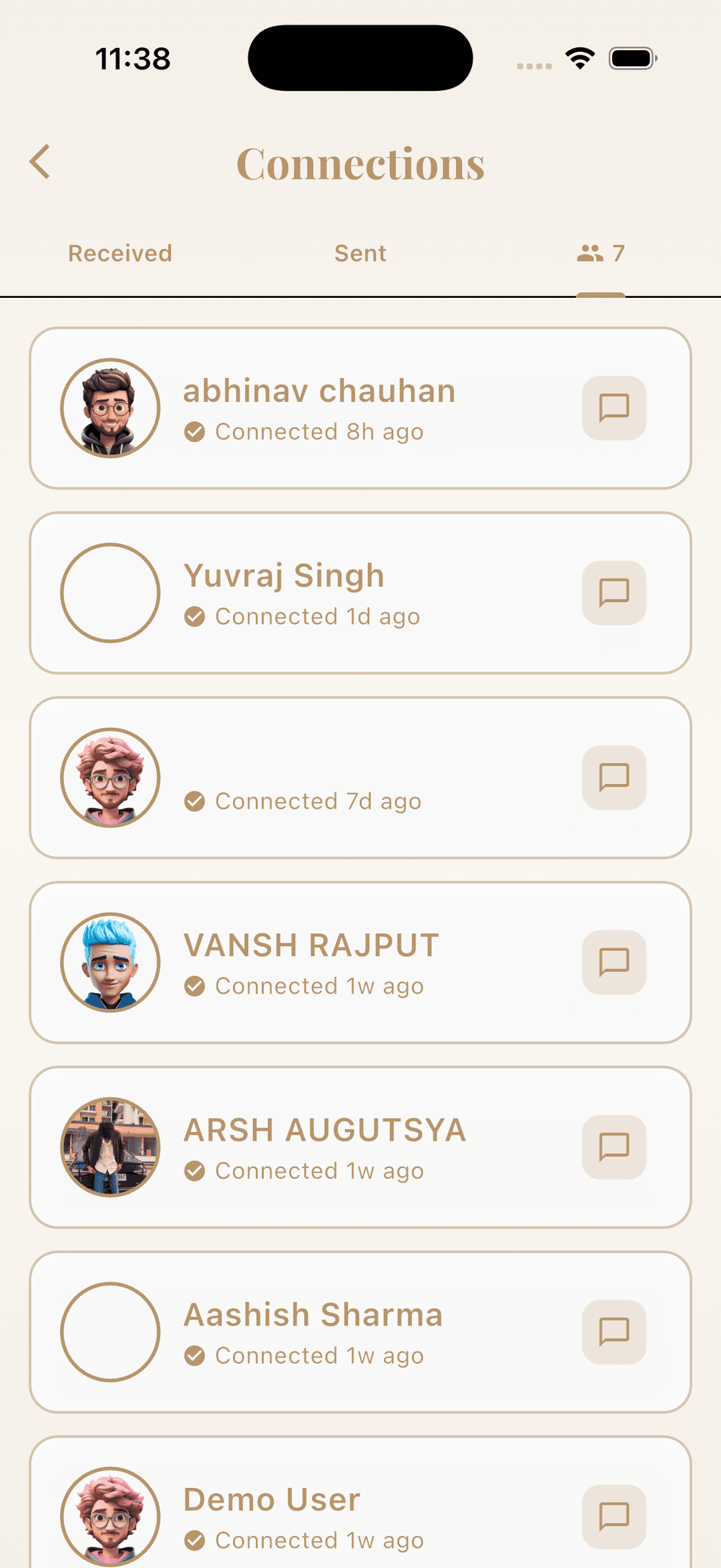Switch to the Sent tab
The height and width of the screenshot is (1568, 721).
click(x=360, y=254)
